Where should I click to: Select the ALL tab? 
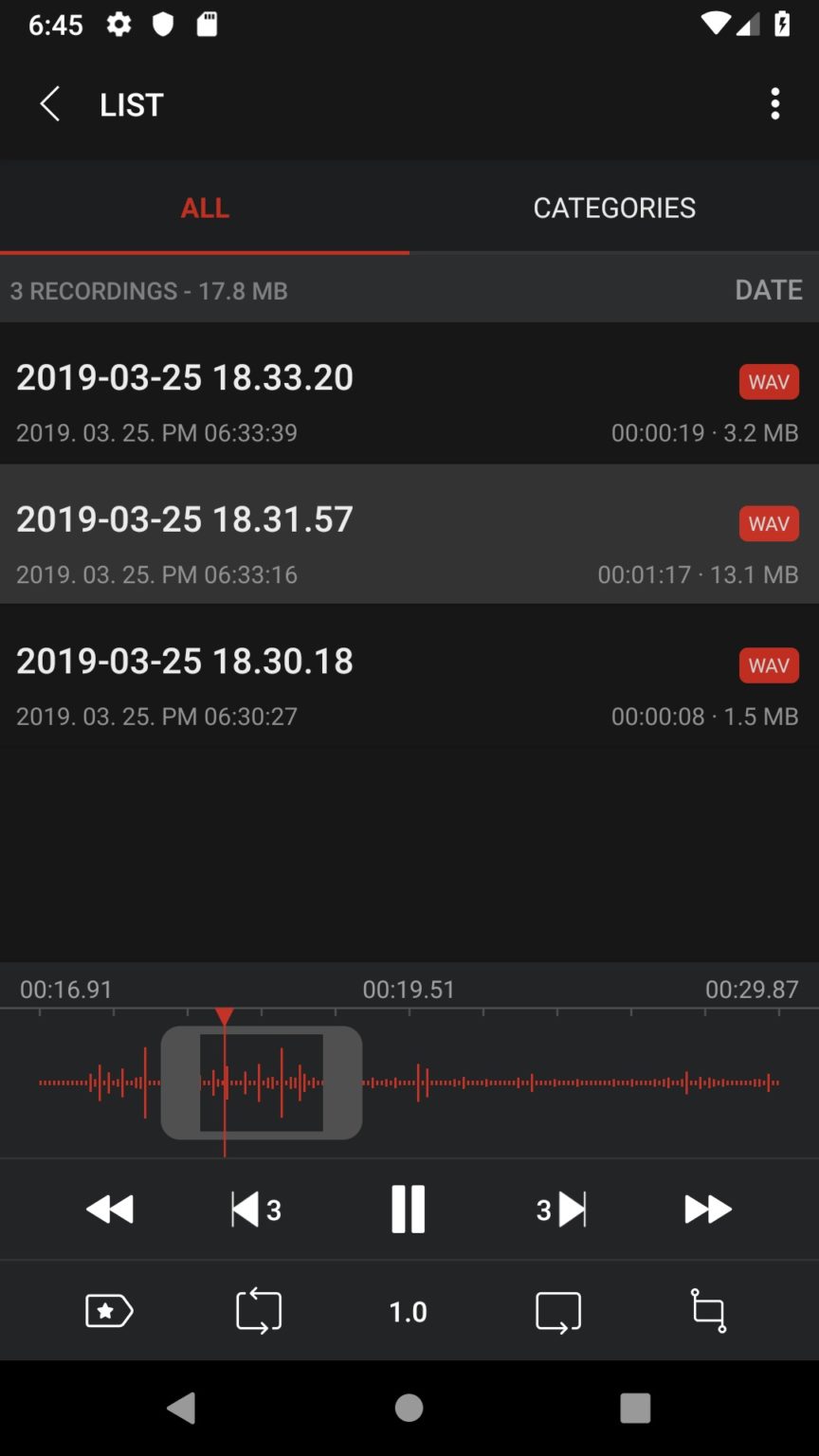204,208
